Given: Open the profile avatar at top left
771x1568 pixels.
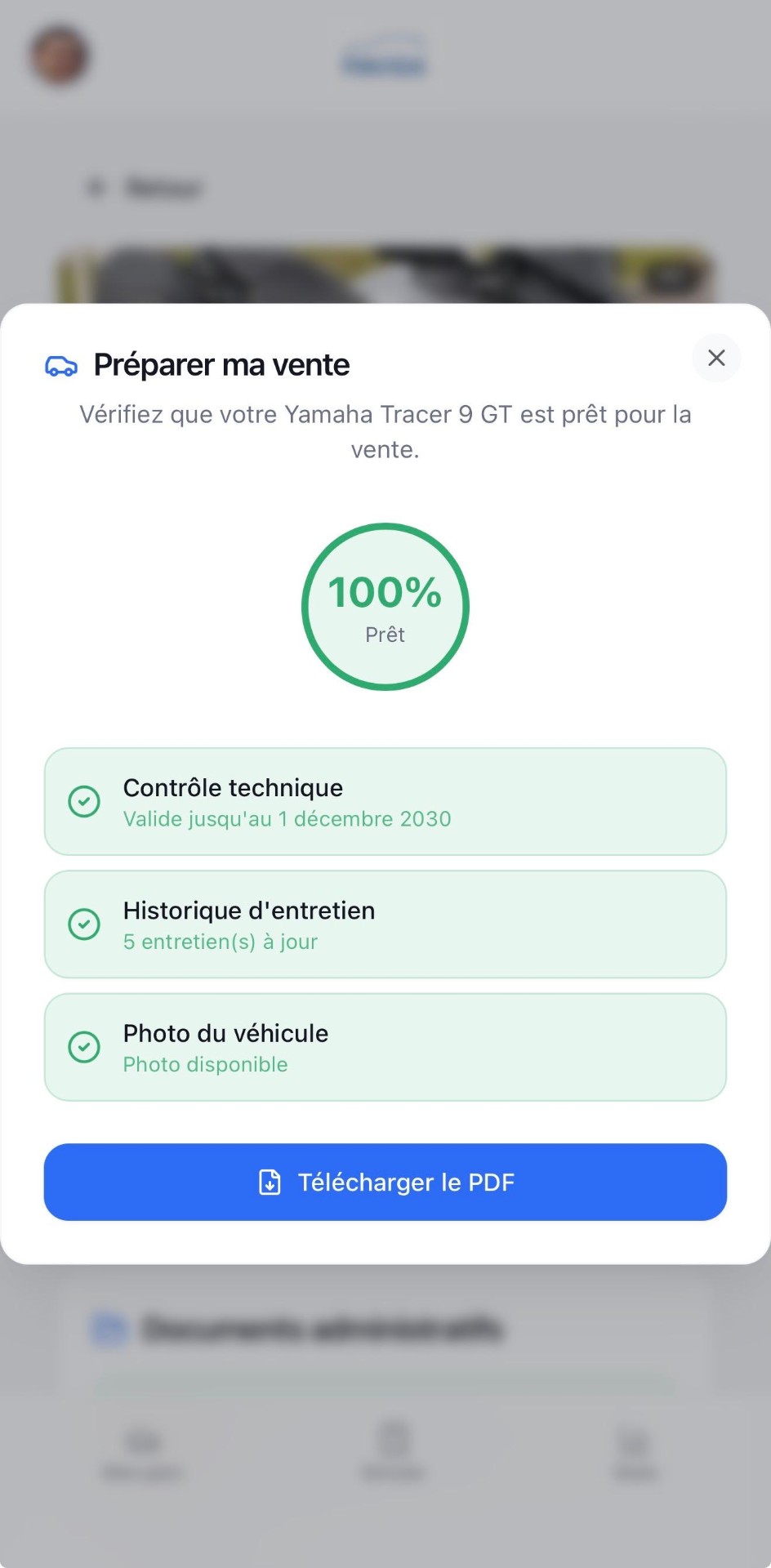Looking at the screenshot, I should click(60, 56).
